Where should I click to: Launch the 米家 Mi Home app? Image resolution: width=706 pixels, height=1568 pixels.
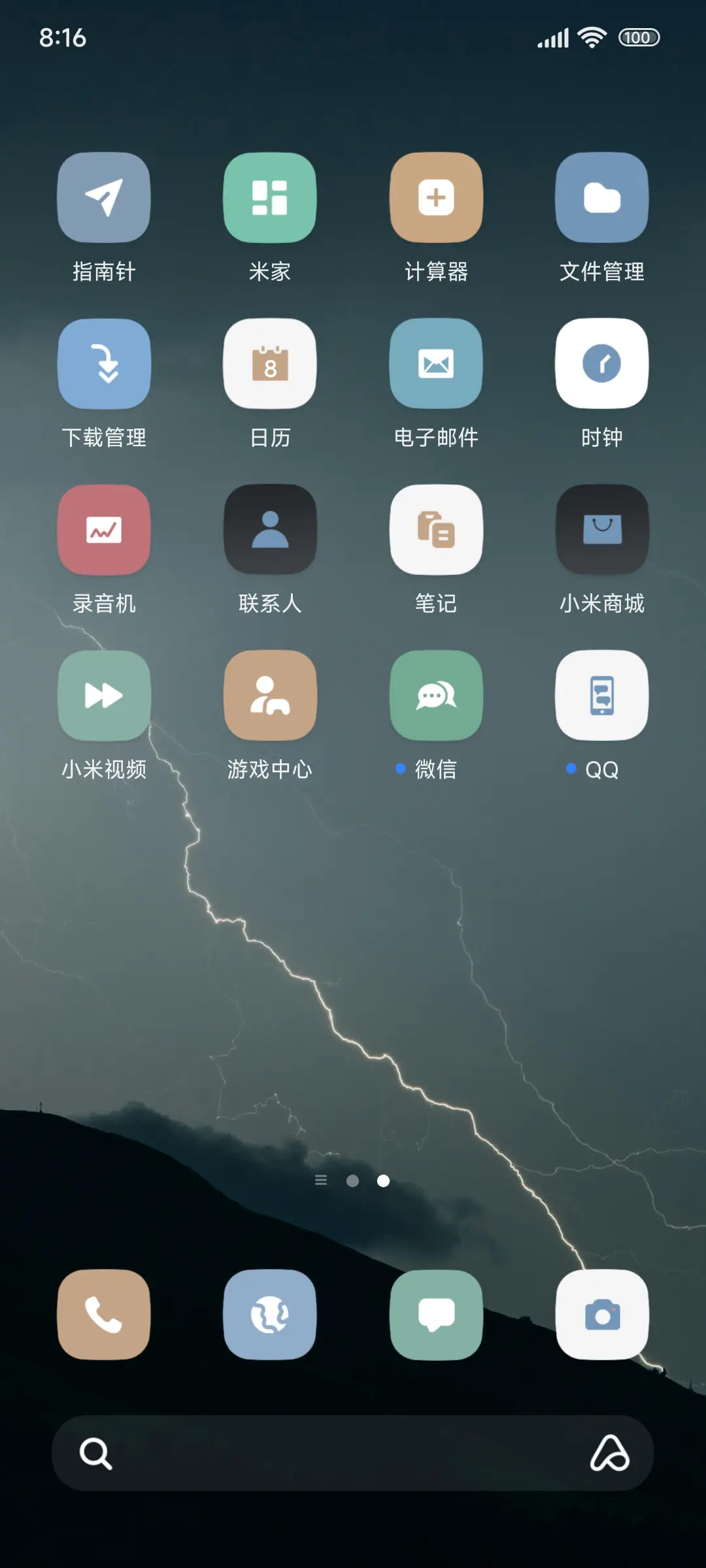[x=270, y=197]
